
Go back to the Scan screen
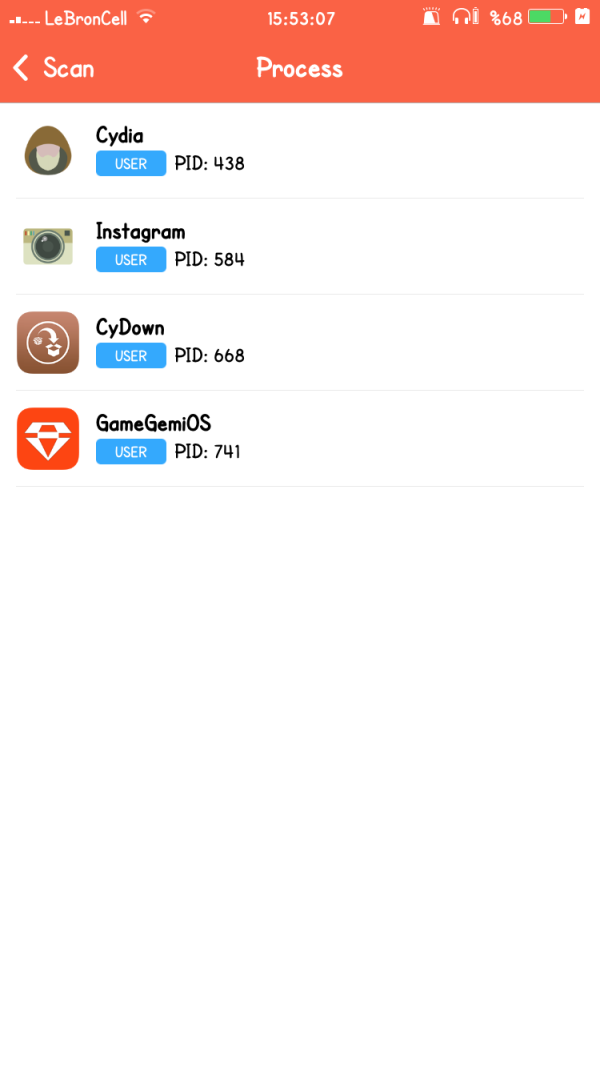click(53, 68)
